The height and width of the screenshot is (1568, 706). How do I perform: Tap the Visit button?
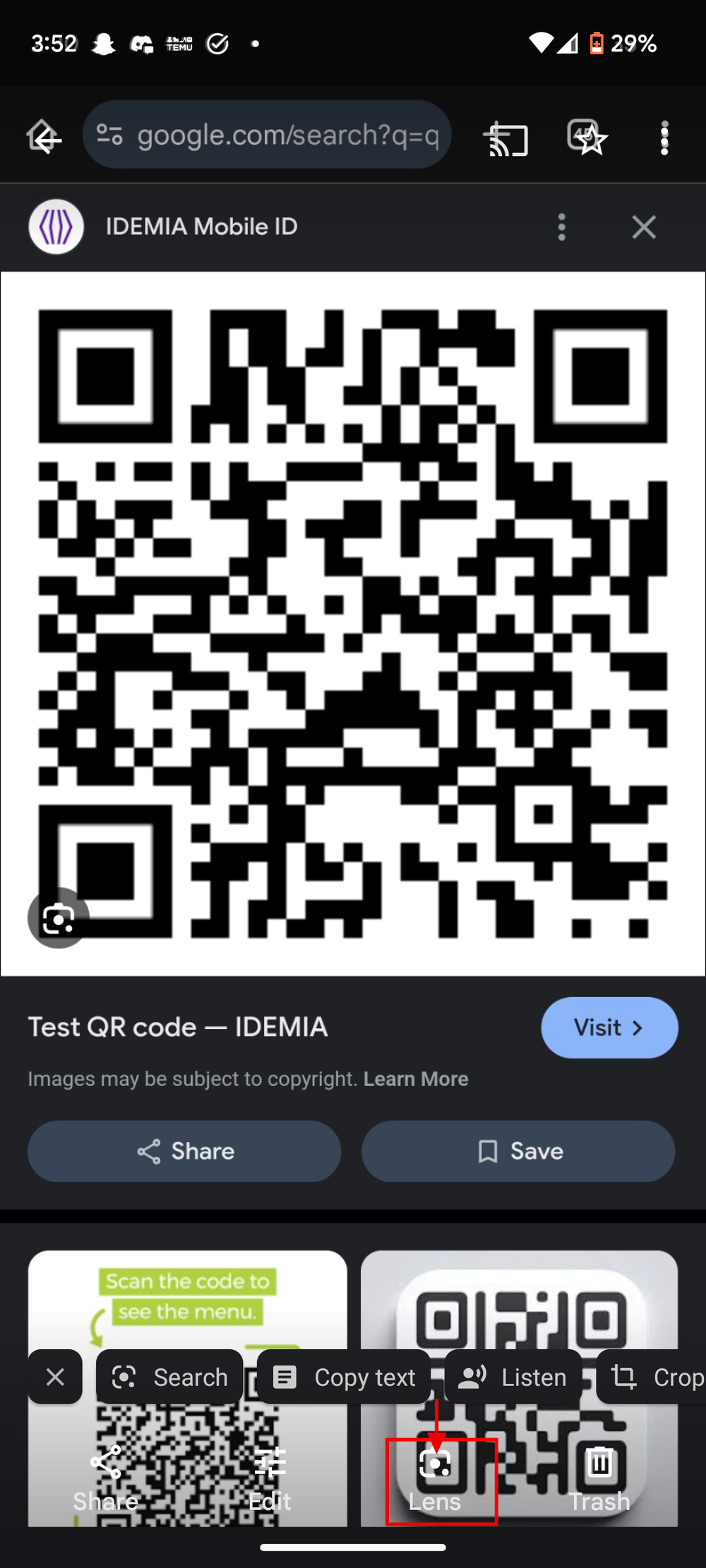[x=609, y=1027]
